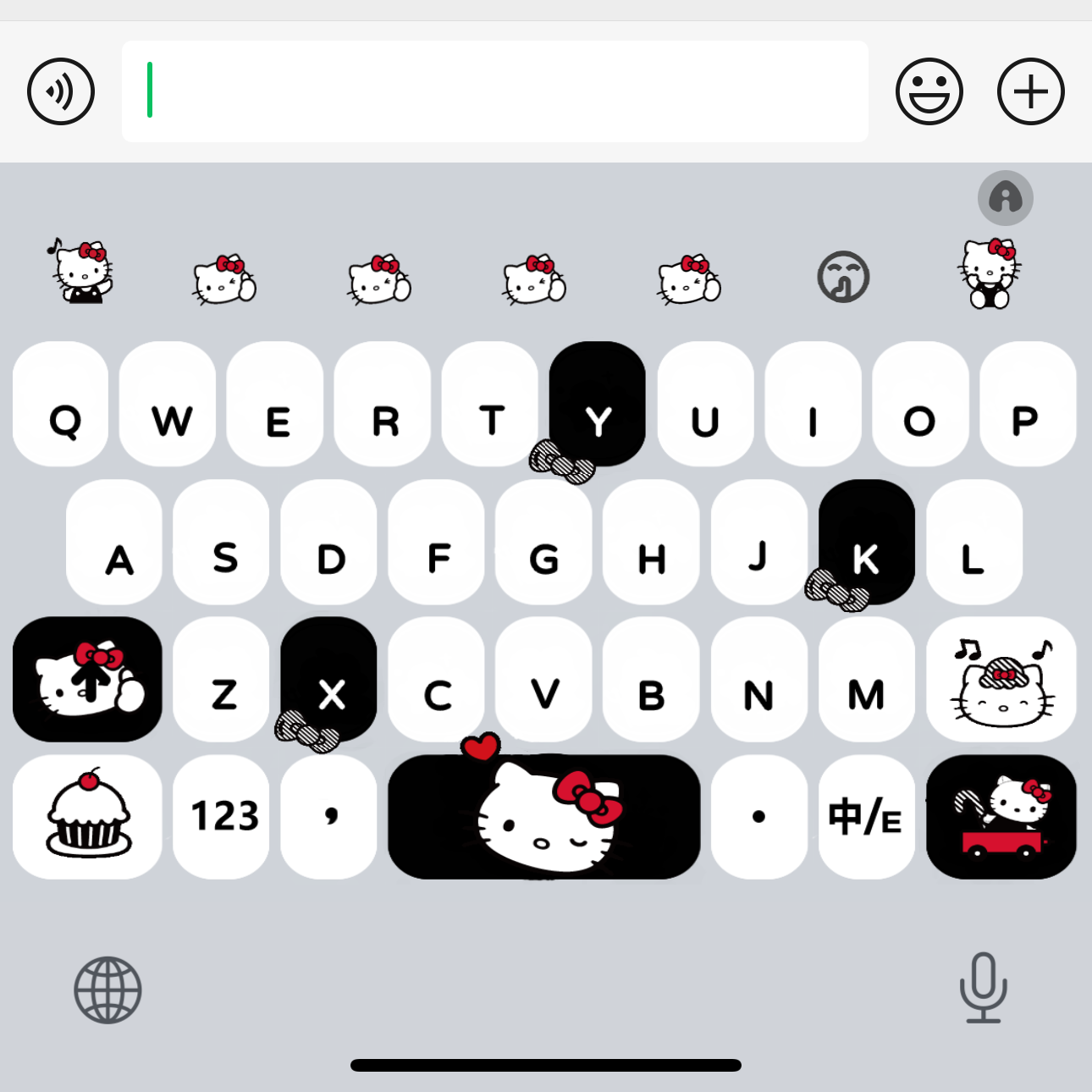Insert a period
Image resolution: width=1092 pixels, height=1092 pixels.
pos(758,817)
